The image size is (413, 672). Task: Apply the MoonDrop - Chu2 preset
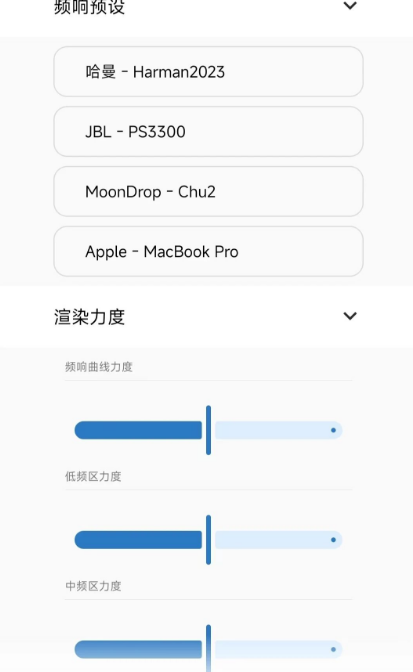point(208,192)
